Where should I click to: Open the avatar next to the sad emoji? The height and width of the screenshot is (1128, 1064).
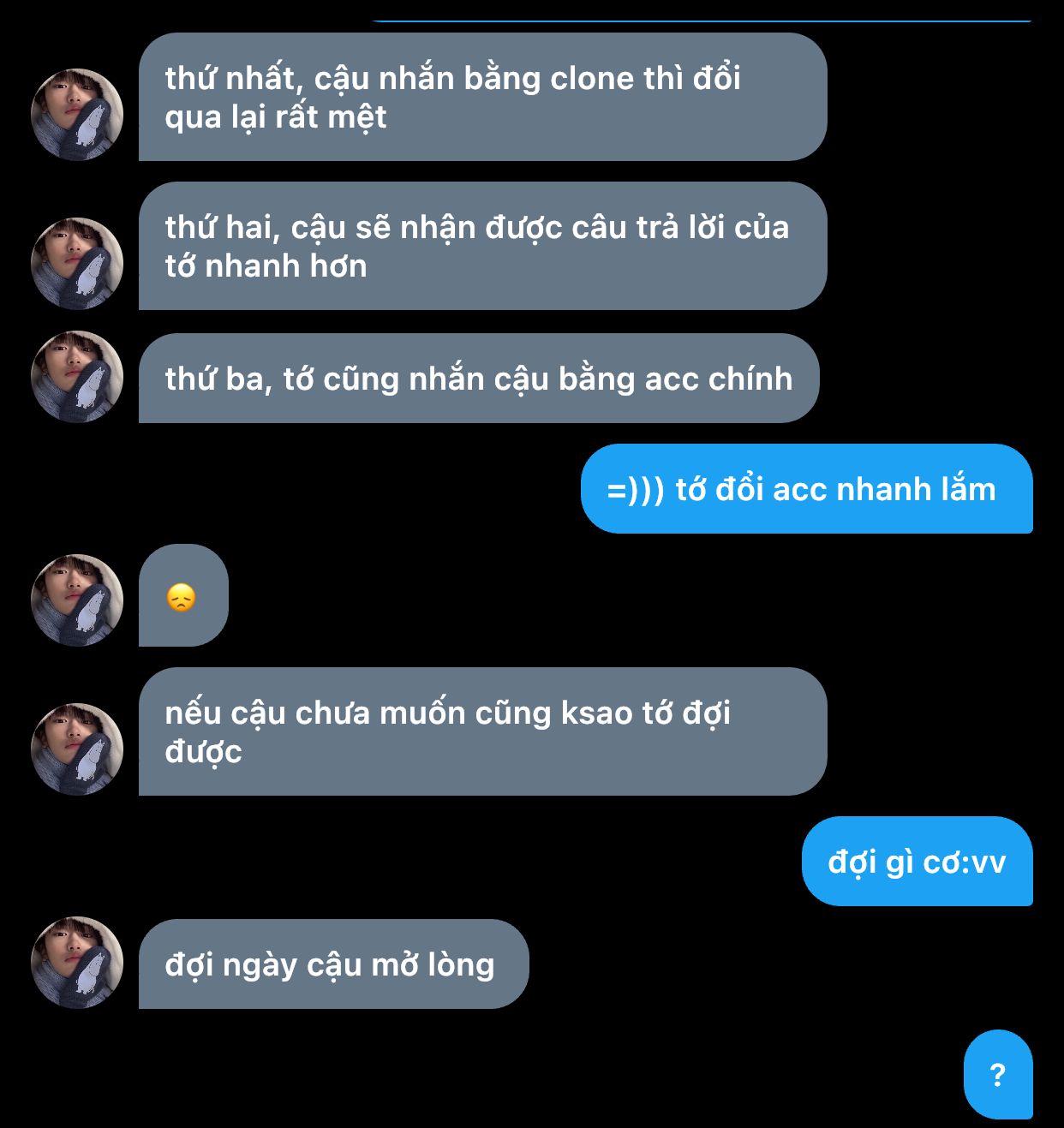[77, 600]
